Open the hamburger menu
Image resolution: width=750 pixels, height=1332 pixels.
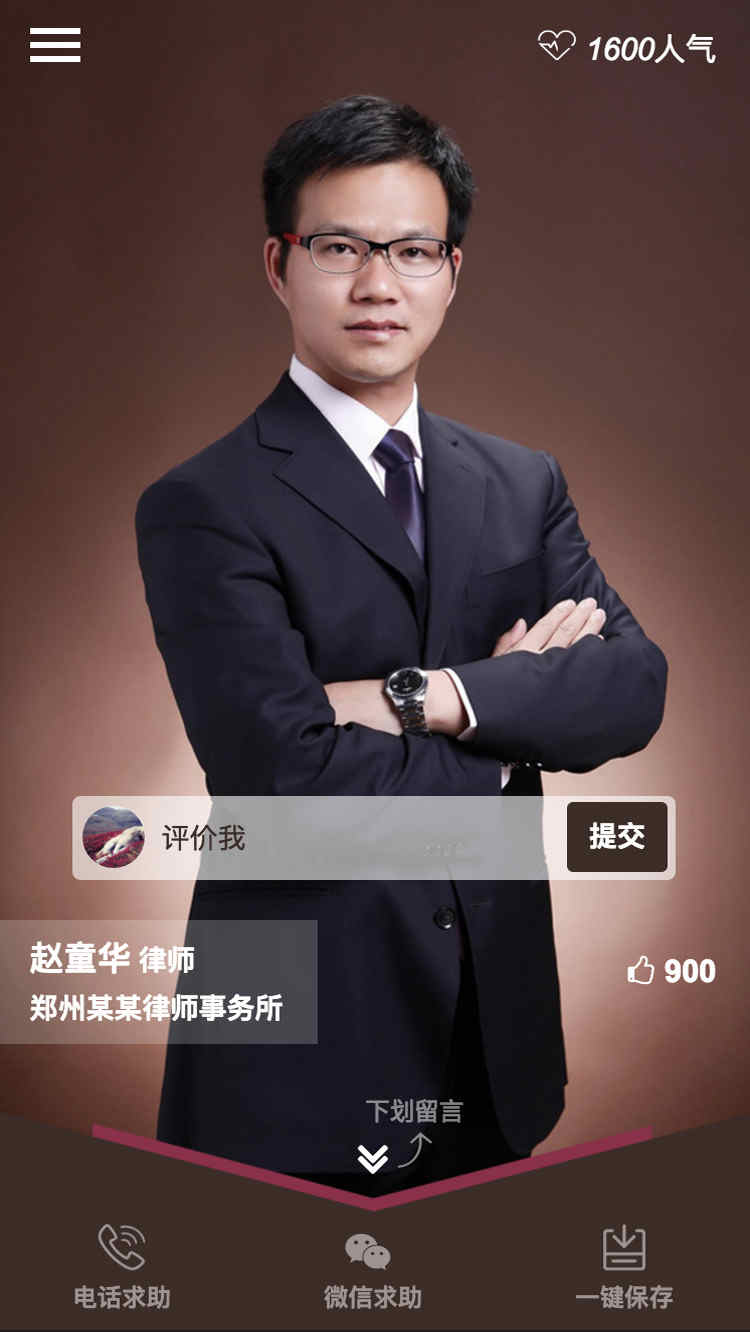(55, 45)
